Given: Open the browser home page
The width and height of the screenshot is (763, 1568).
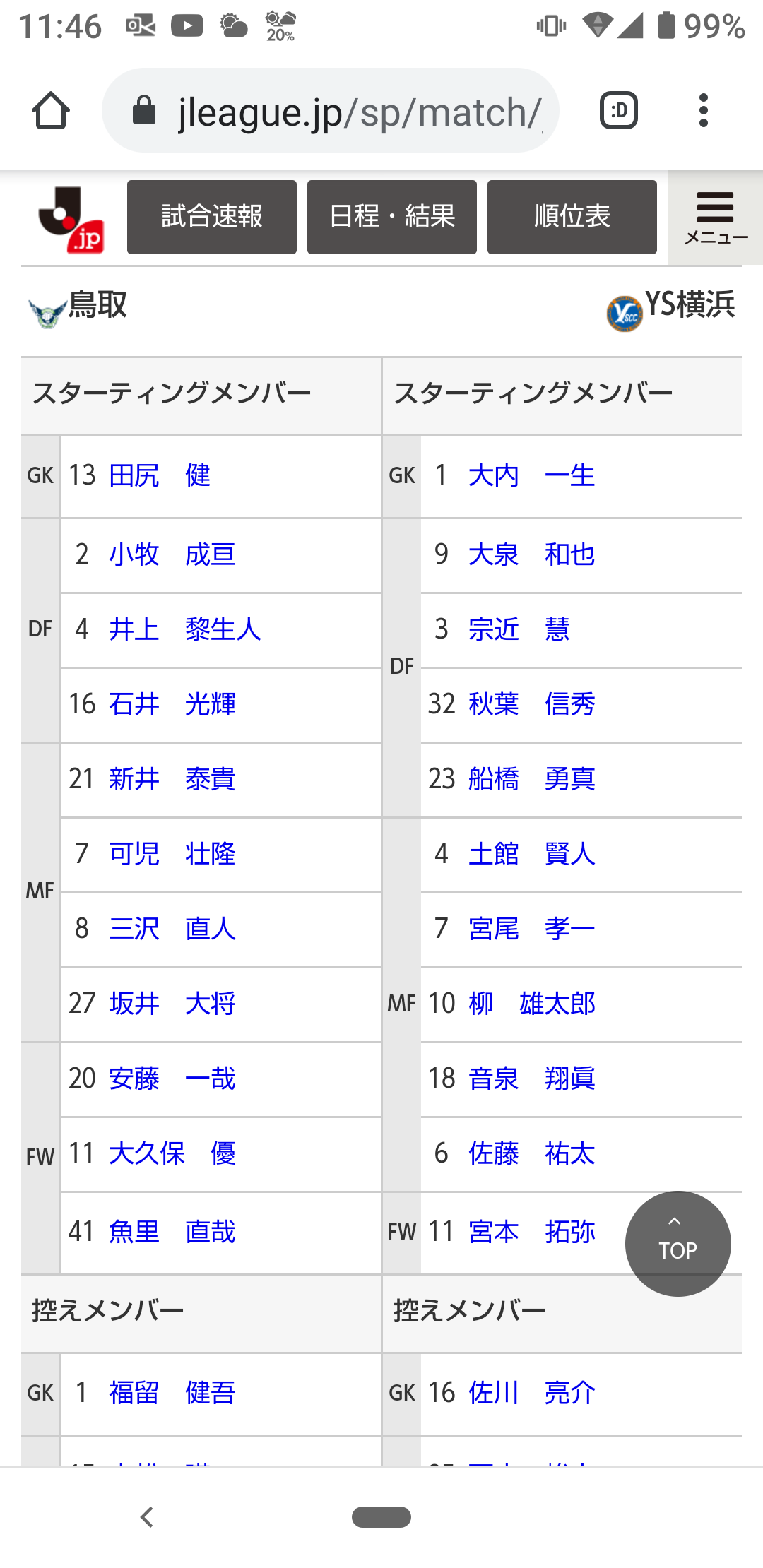Looking at the screenshot, I should [x=51, y=111].
